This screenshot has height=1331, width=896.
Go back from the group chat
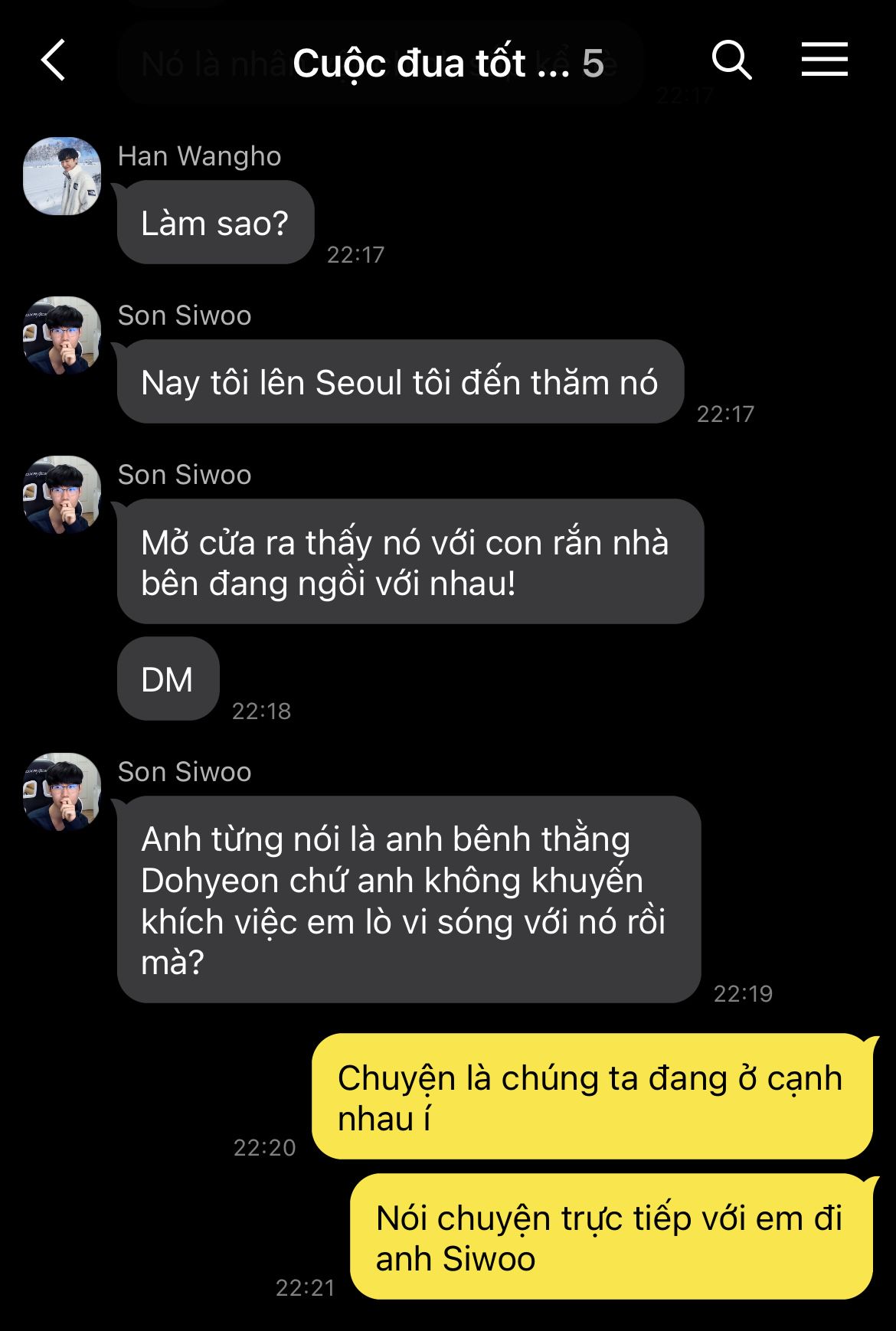click(x=54, y=60)
